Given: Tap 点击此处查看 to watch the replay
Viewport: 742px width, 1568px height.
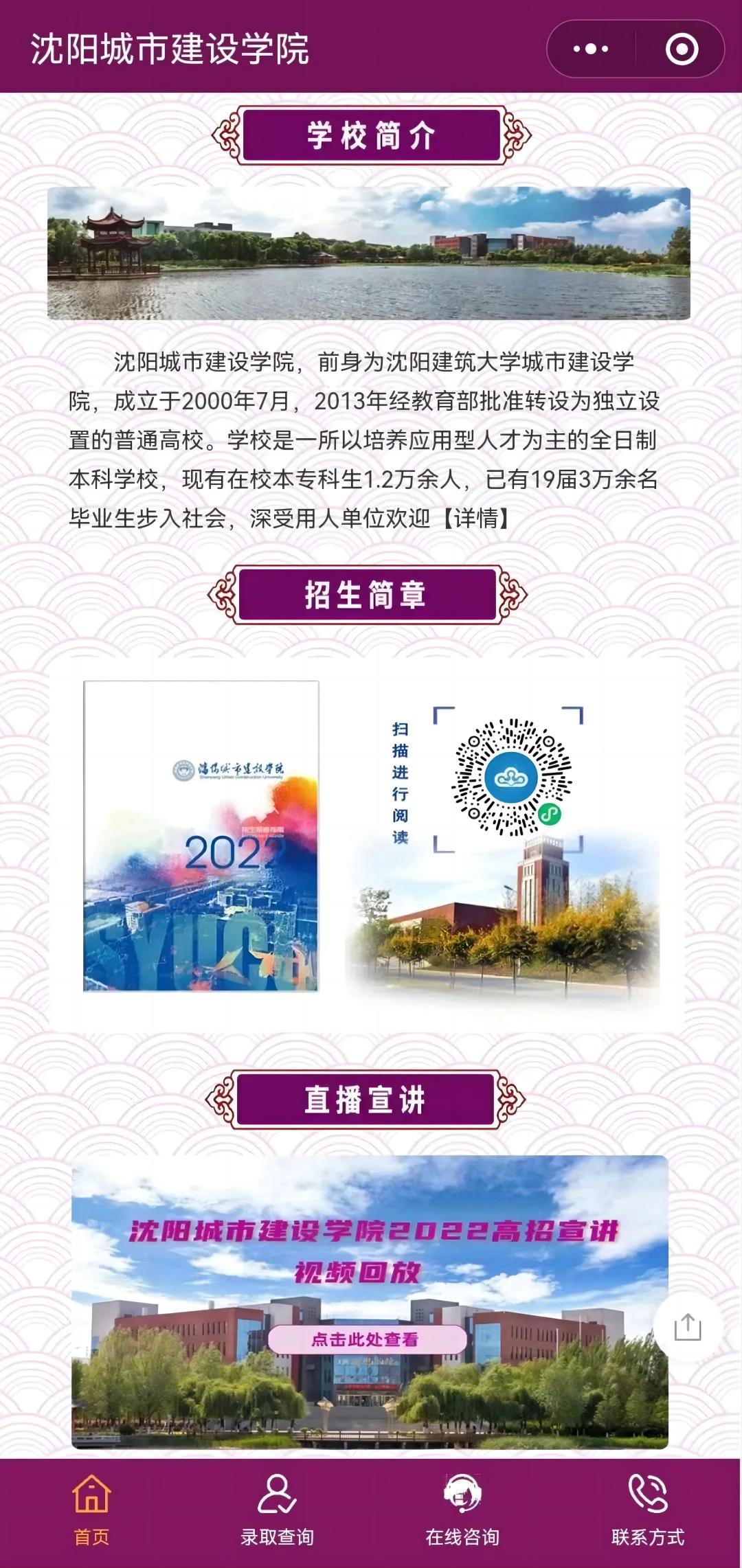Looking at the screenshot, I should pyautogui.click(x=367, y=1339).
